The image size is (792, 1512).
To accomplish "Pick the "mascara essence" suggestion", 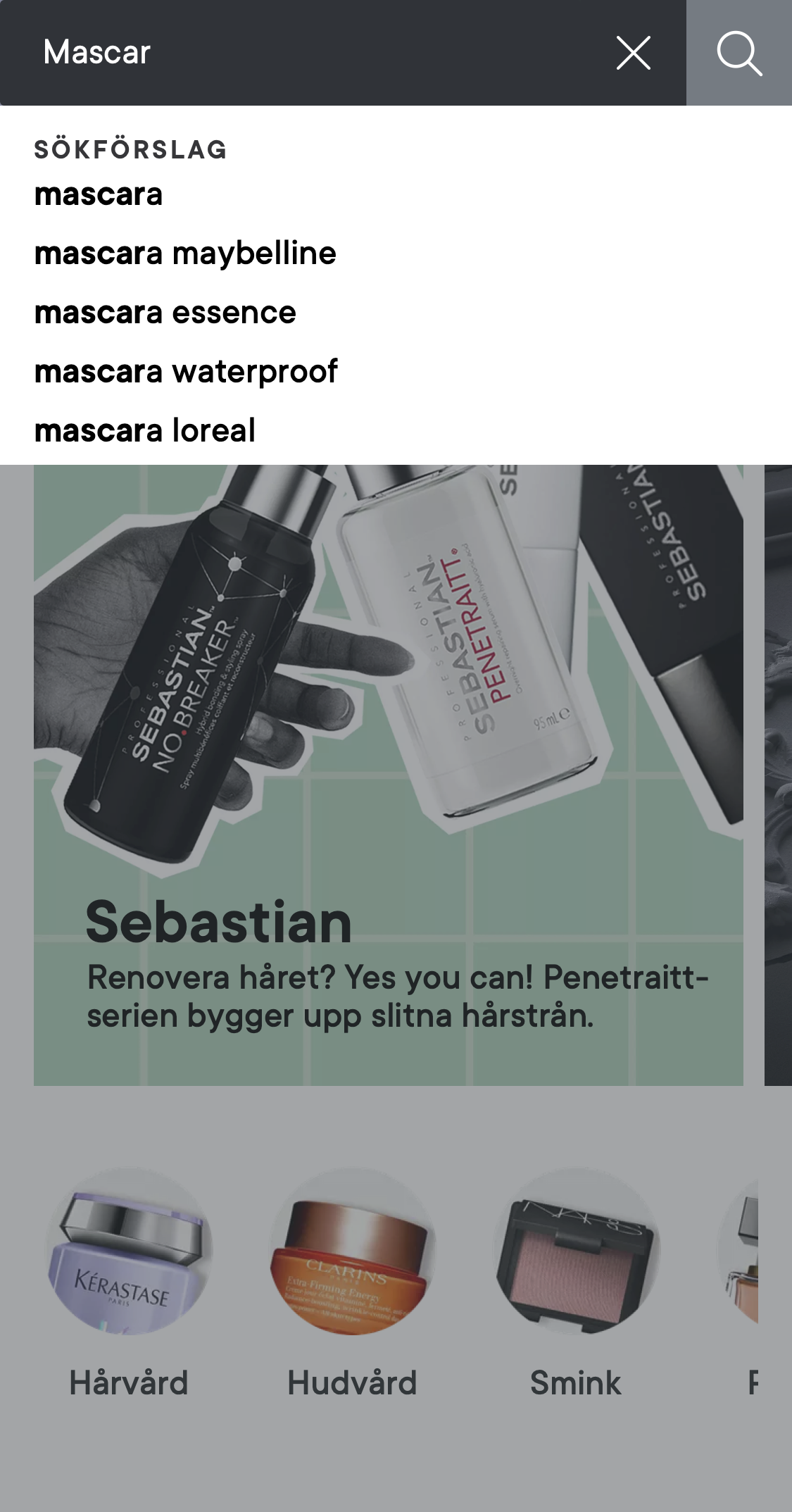I will coord(165,313).
